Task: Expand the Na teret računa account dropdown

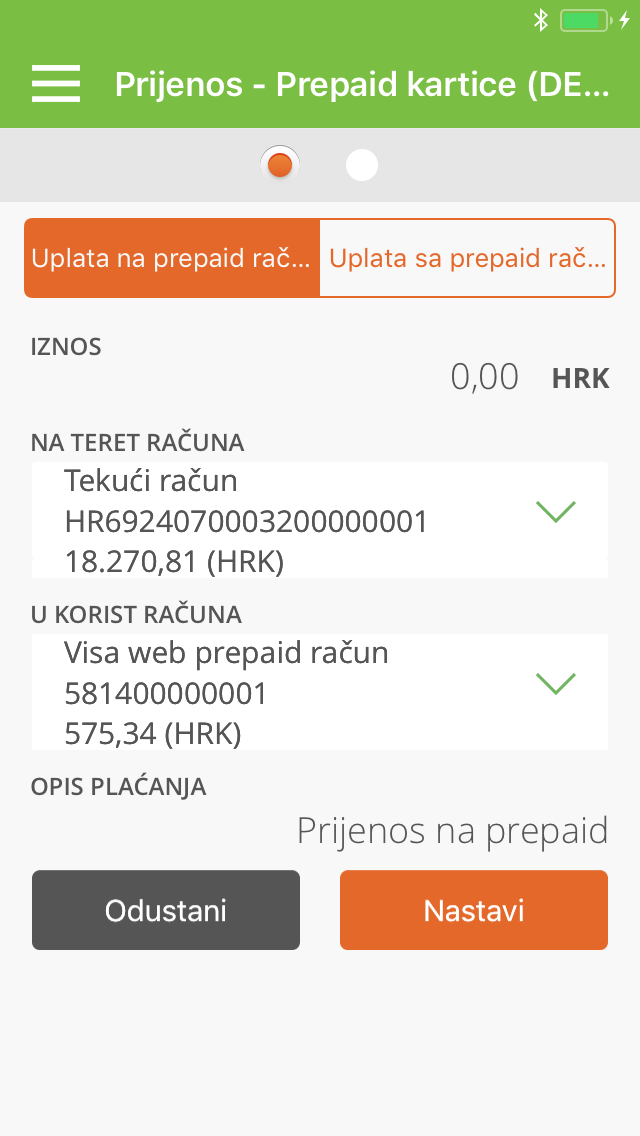Action: pos(320,520)
